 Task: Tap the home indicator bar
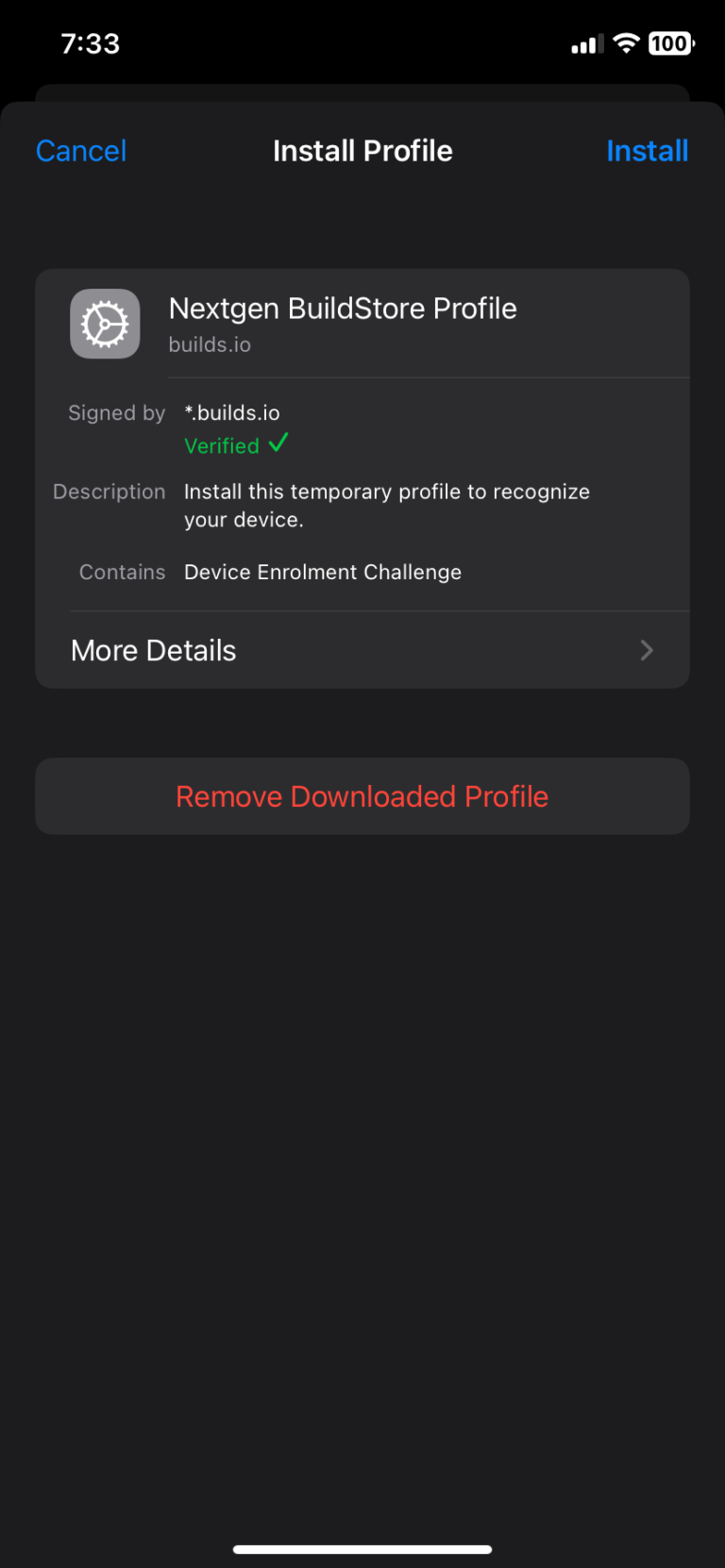(x=362, y=1548)
